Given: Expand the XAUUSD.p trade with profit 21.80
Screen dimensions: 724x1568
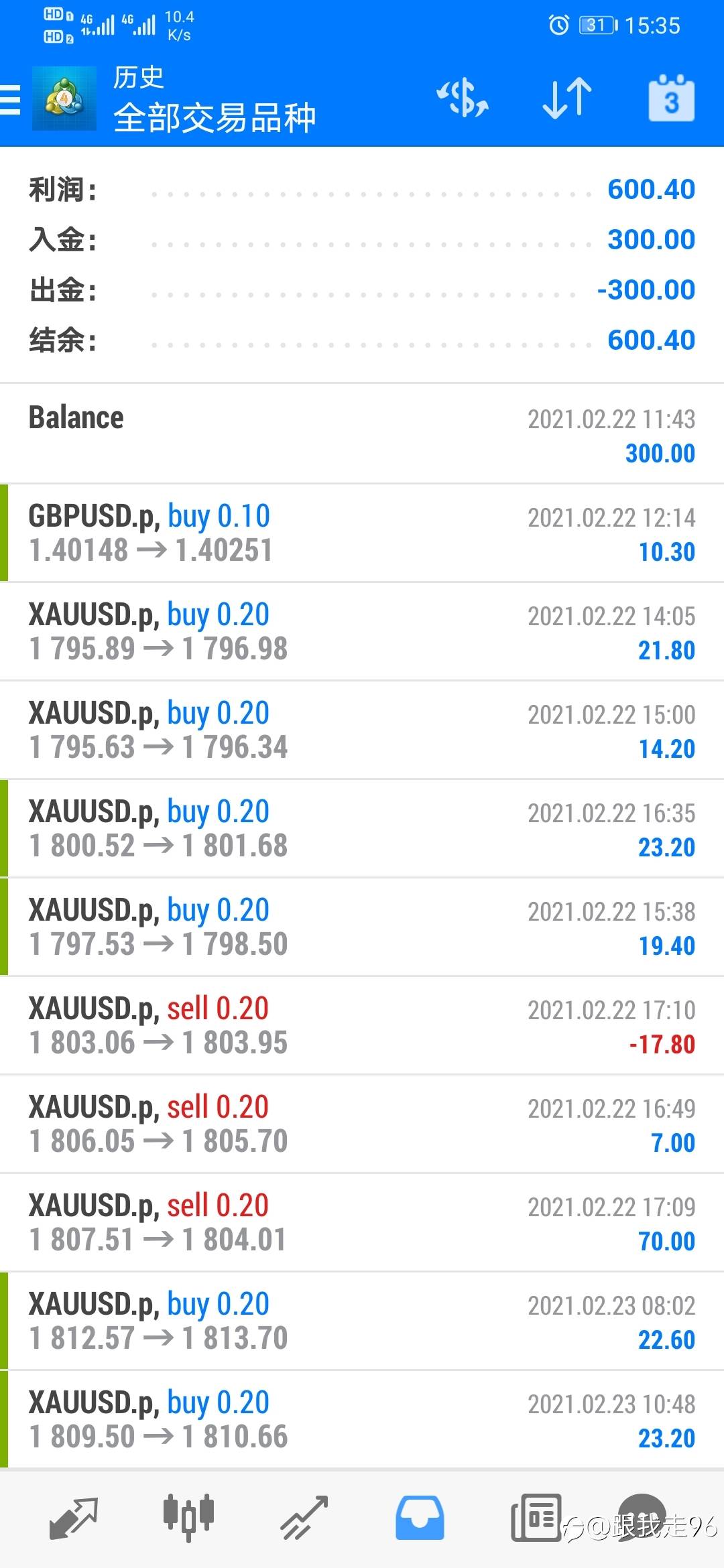Looking at the screenshot, I should (x=362, y=632).
